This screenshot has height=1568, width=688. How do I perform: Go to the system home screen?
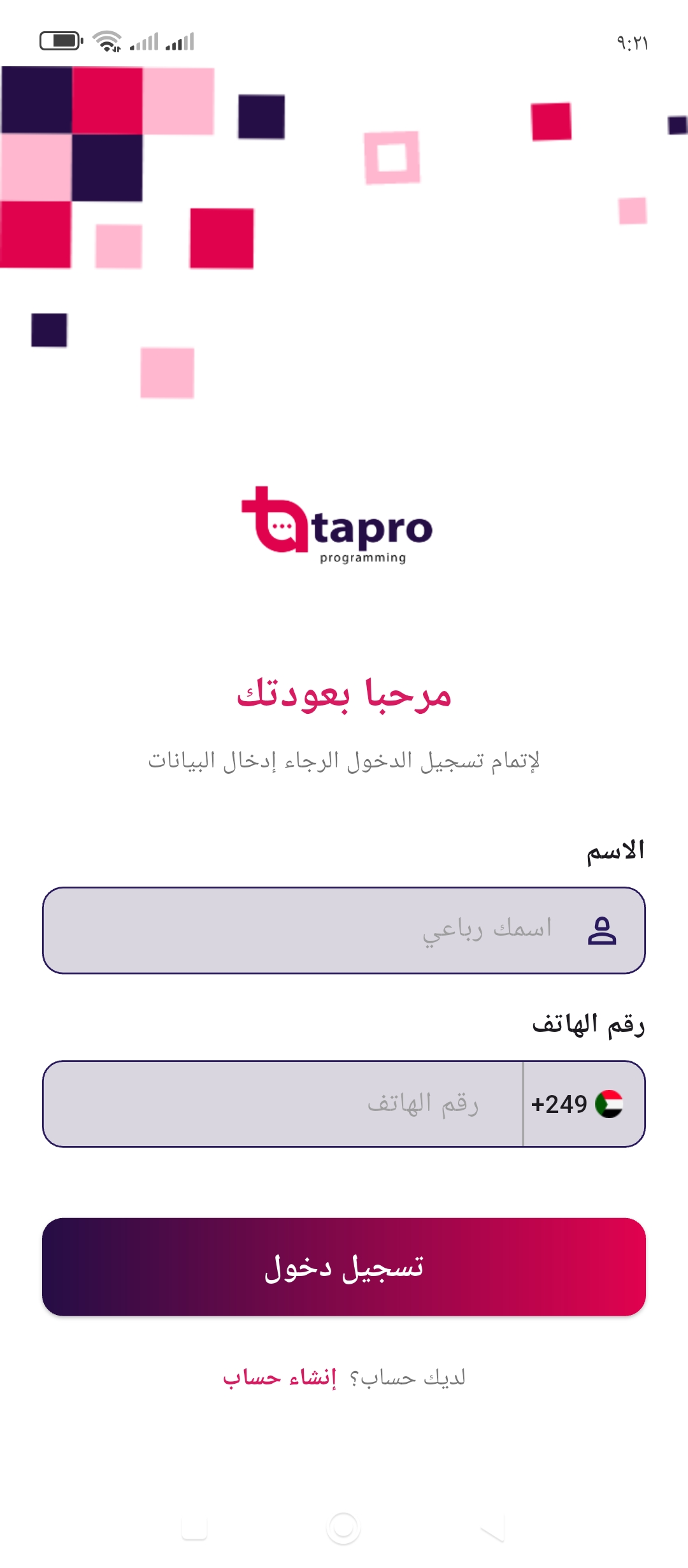[x=343, y=1528]
